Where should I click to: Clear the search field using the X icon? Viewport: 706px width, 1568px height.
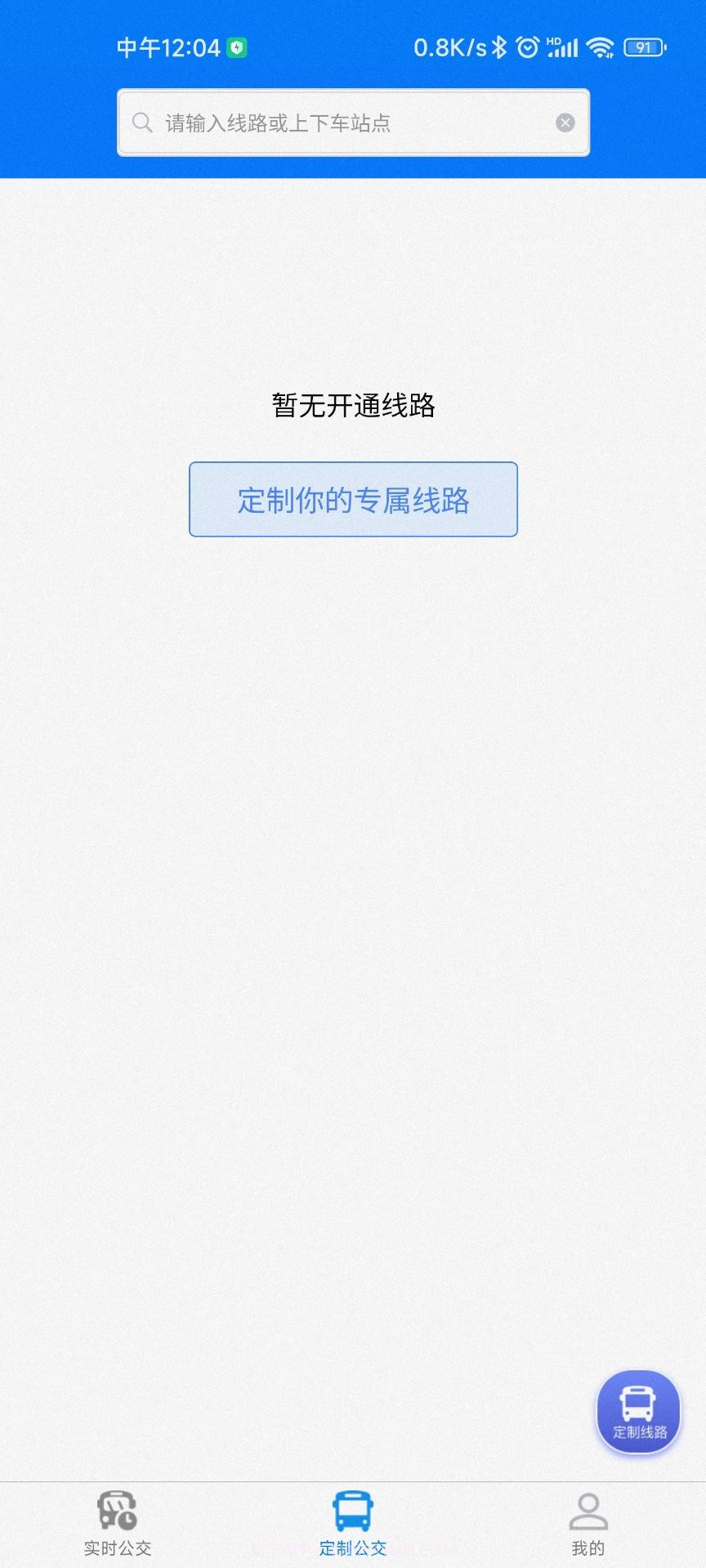pyautogui.click(x=565, y=122)
